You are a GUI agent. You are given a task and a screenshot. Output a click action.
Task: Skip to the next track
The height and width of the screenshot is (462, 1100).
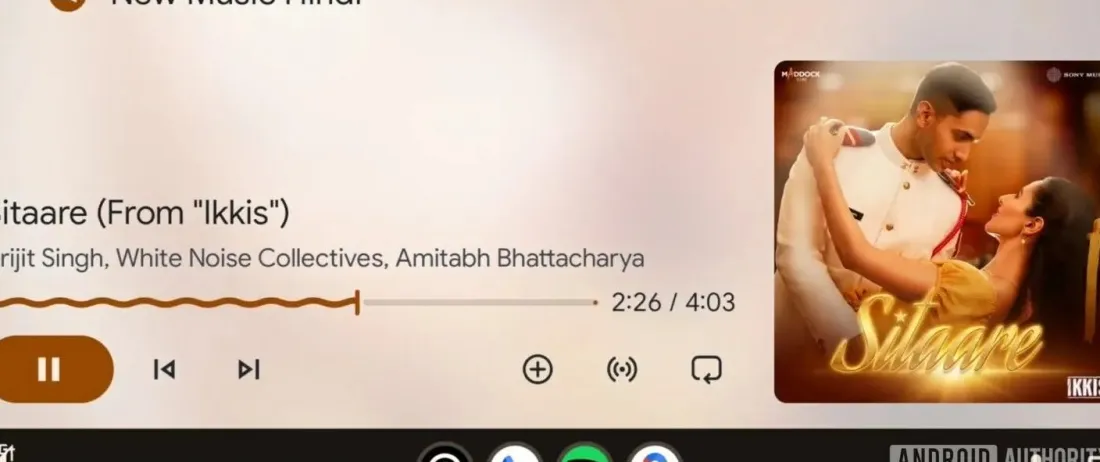[248, 370]
